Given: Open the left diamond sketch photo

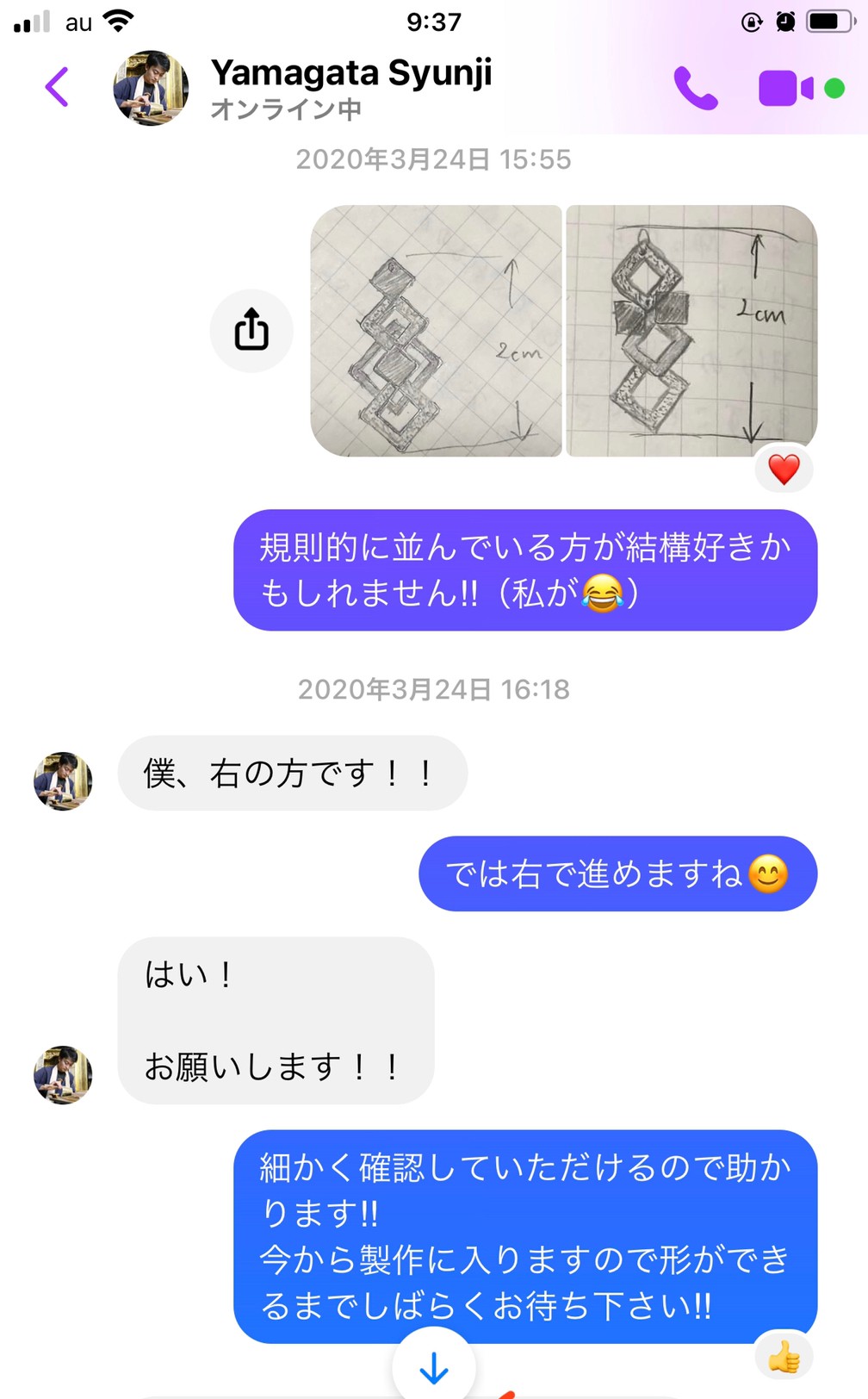Looking at the screenshot, I should 436,331.
